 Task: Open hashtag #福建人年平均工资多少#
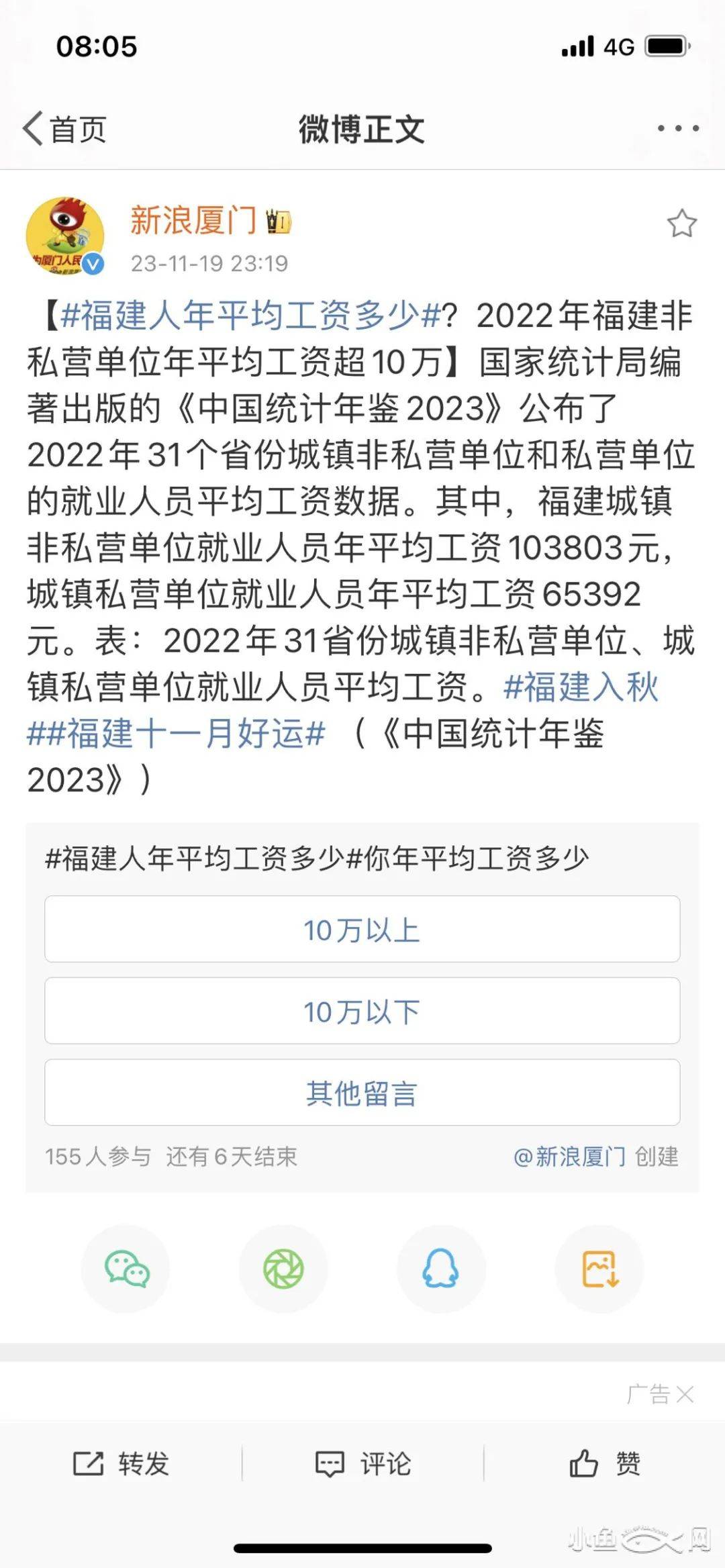[x=250, y=315]
